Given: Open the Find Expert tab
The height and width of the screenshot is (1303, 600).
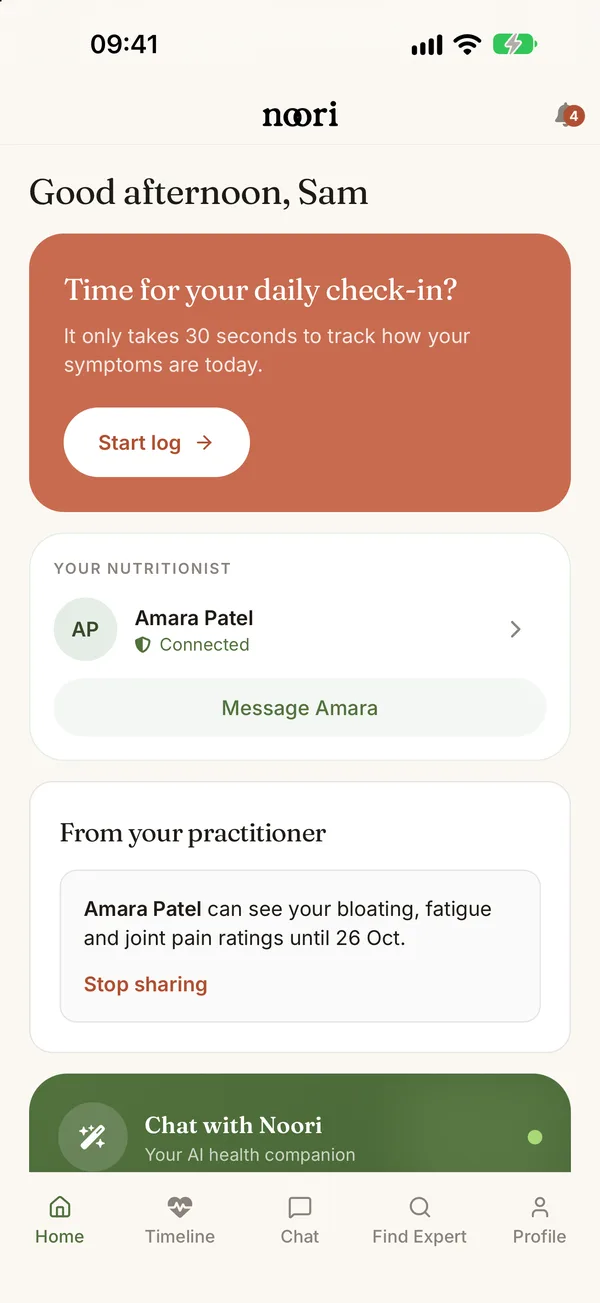Looking at the screenshot, I should click(420, 1220).
